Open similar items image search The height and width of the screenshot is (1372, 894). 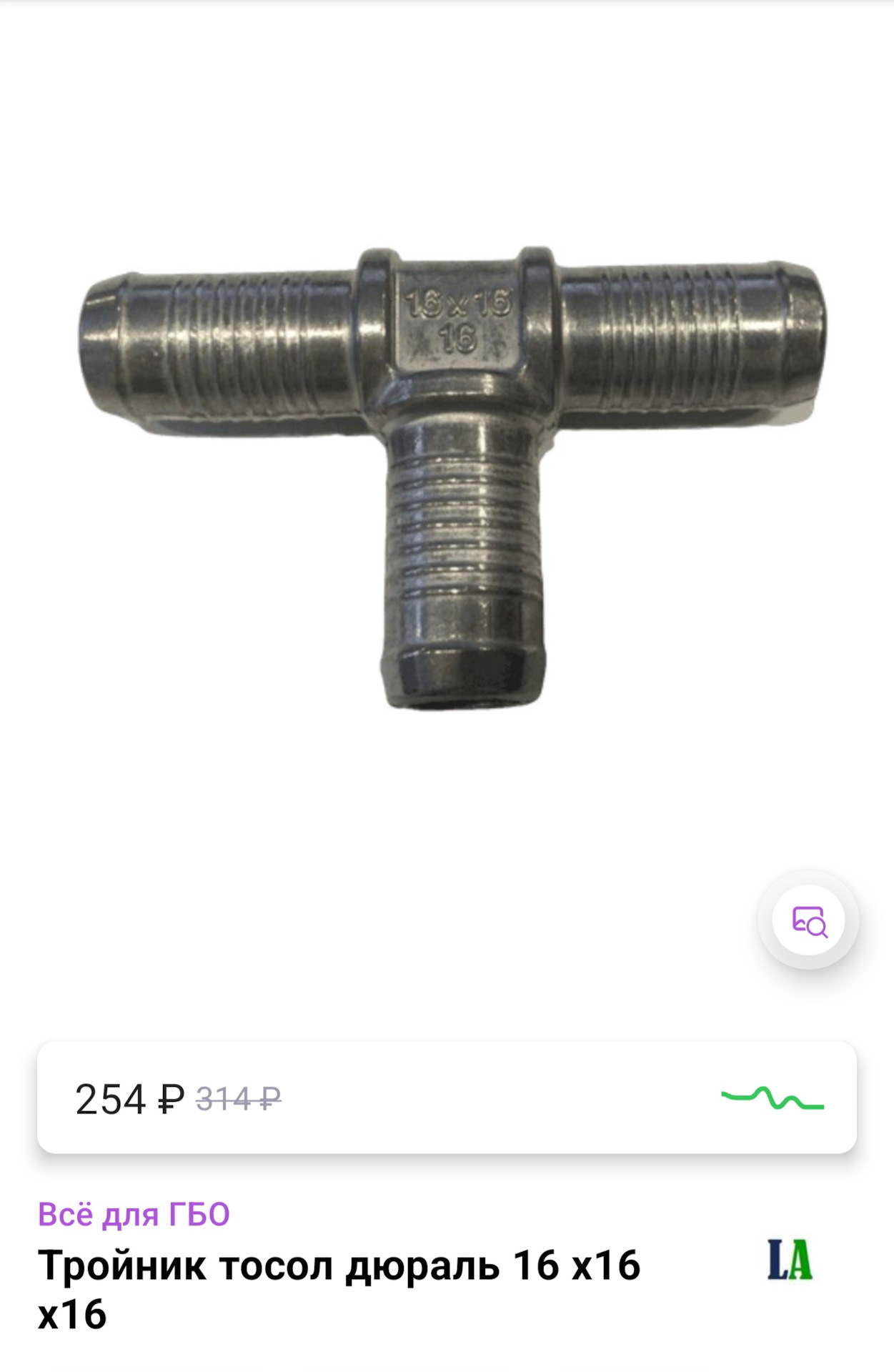808,921
